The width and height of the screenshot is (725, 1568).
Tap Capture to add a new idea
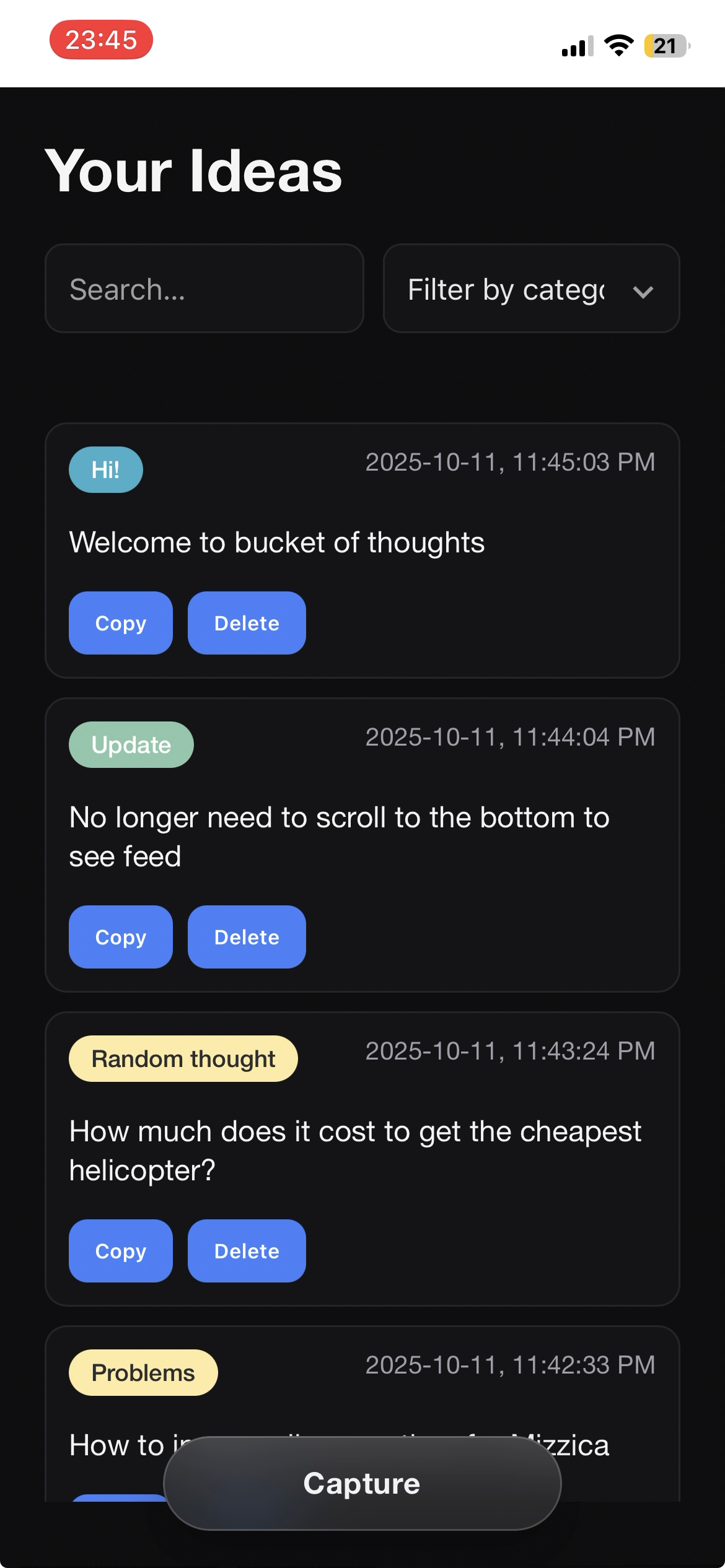click(x=362, y=1484)
